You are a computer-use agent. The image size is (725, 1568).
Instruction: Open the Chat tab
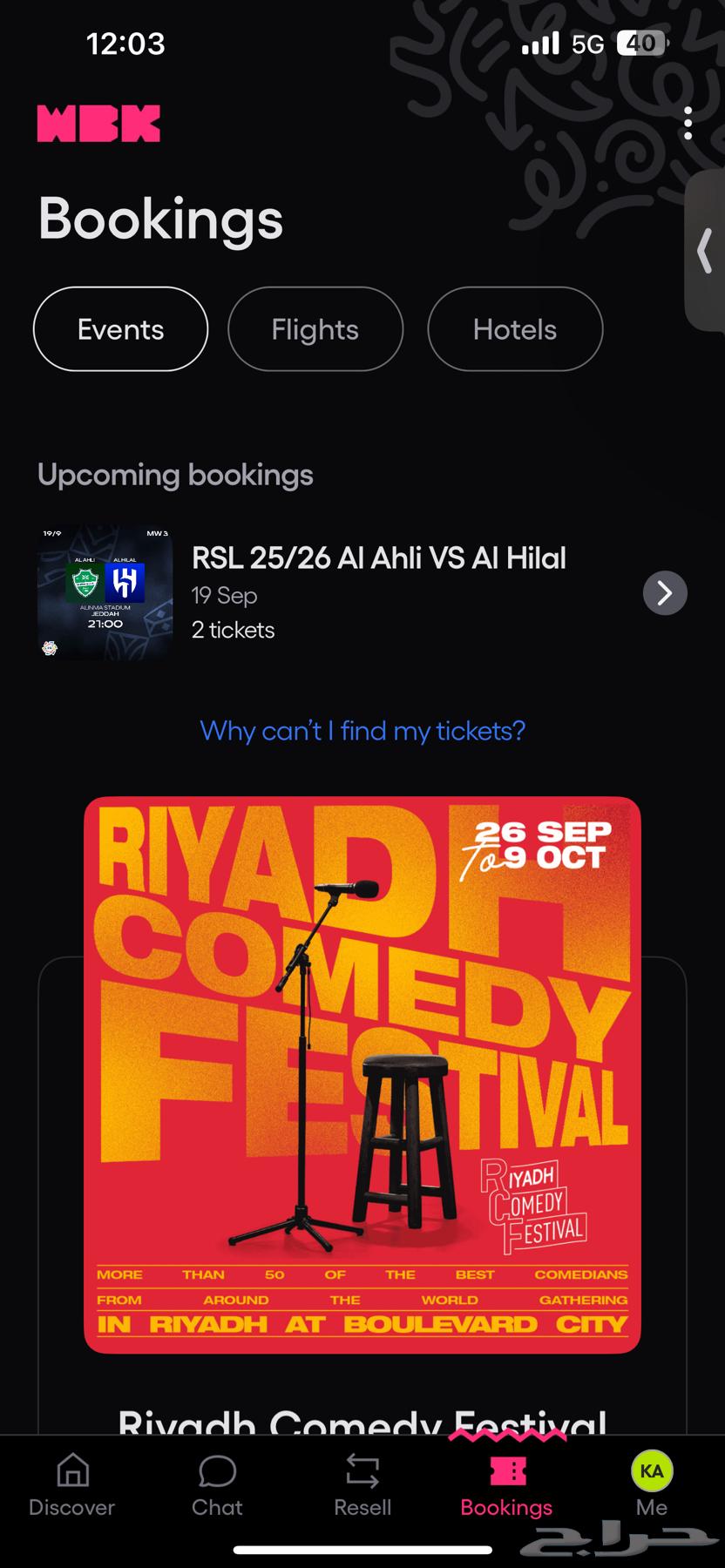pos(217,1486)
